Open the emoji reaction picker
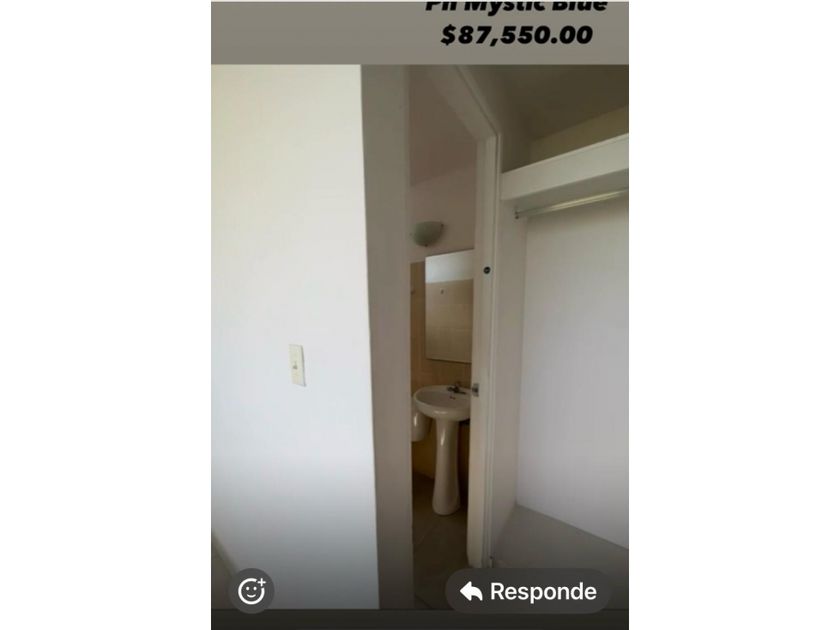This screenshot has width=840, height=630. pyautogui.click(x=252, y=591)
